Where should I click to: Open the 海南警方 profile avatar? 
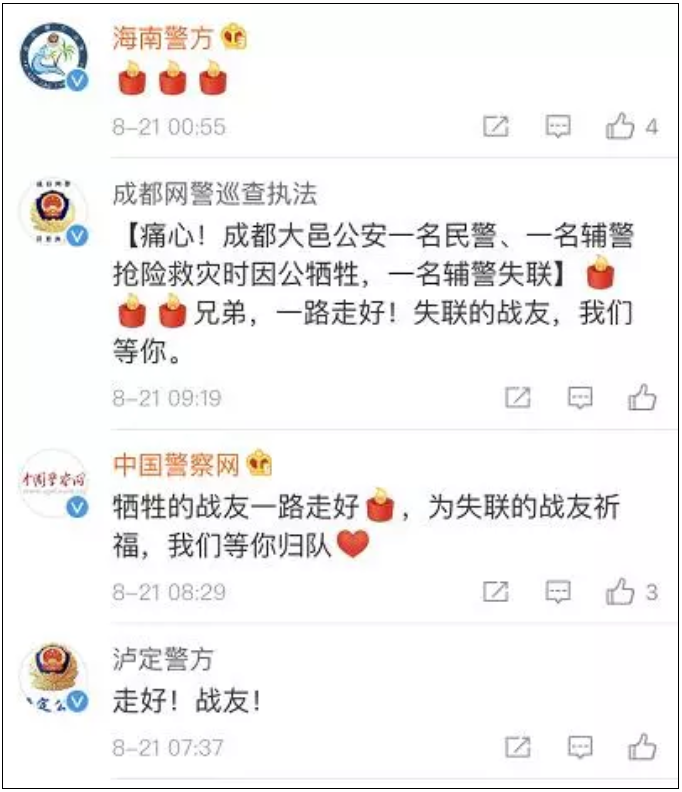[x=54, y=56]
